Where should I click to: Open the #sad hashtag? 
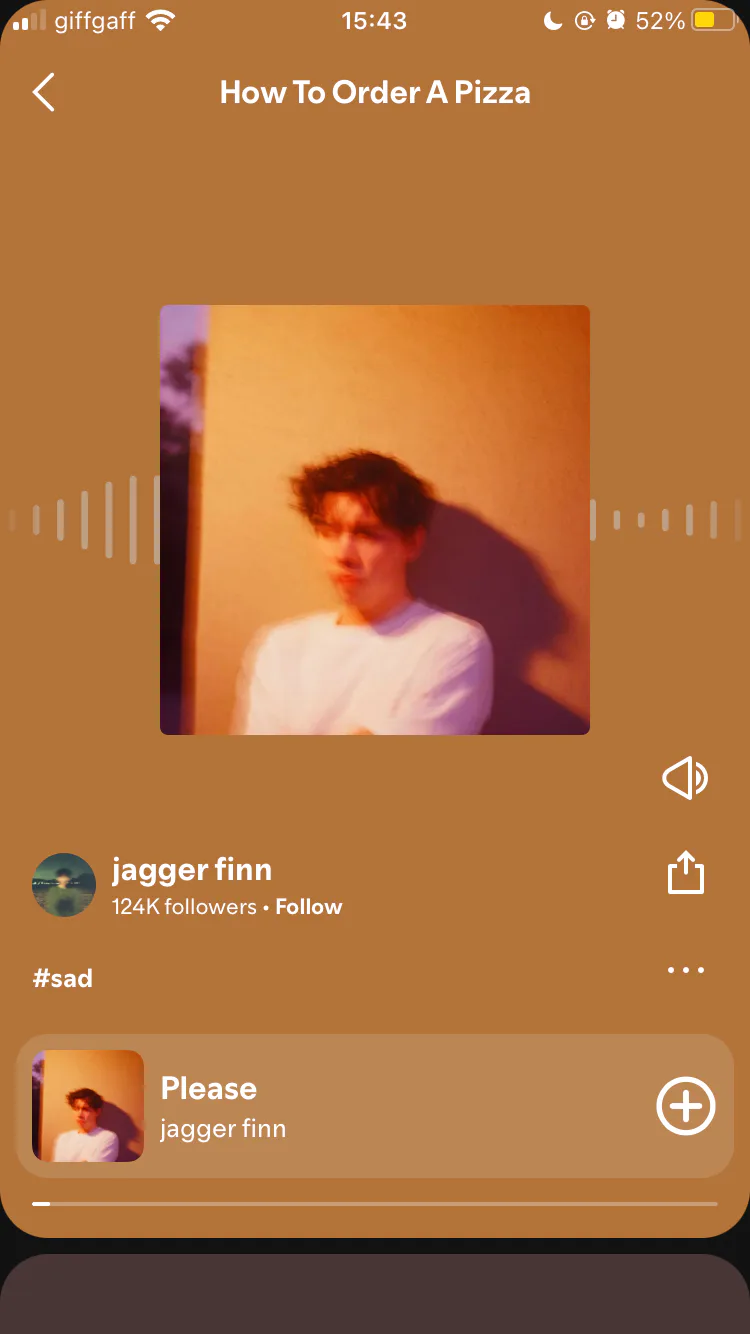63,978
